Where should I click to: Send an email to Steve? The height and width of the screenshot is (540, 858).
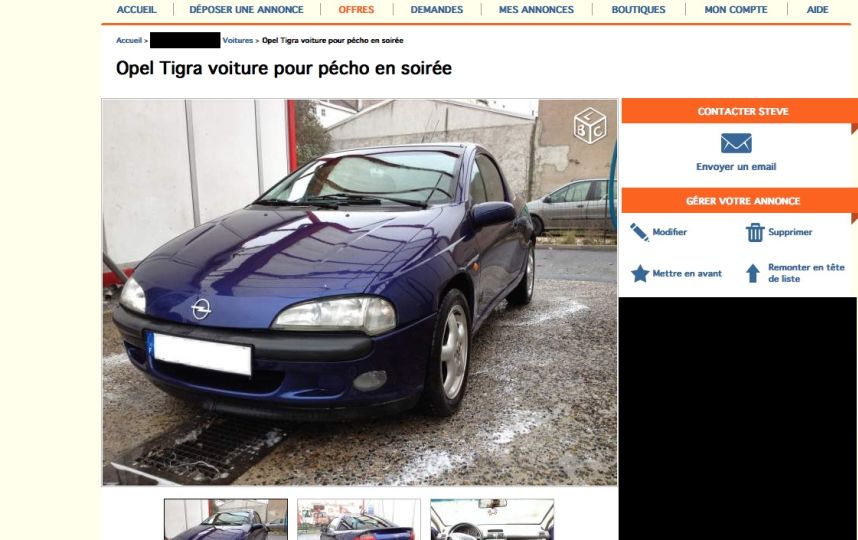pyautogui.click(x=736, y=152)
